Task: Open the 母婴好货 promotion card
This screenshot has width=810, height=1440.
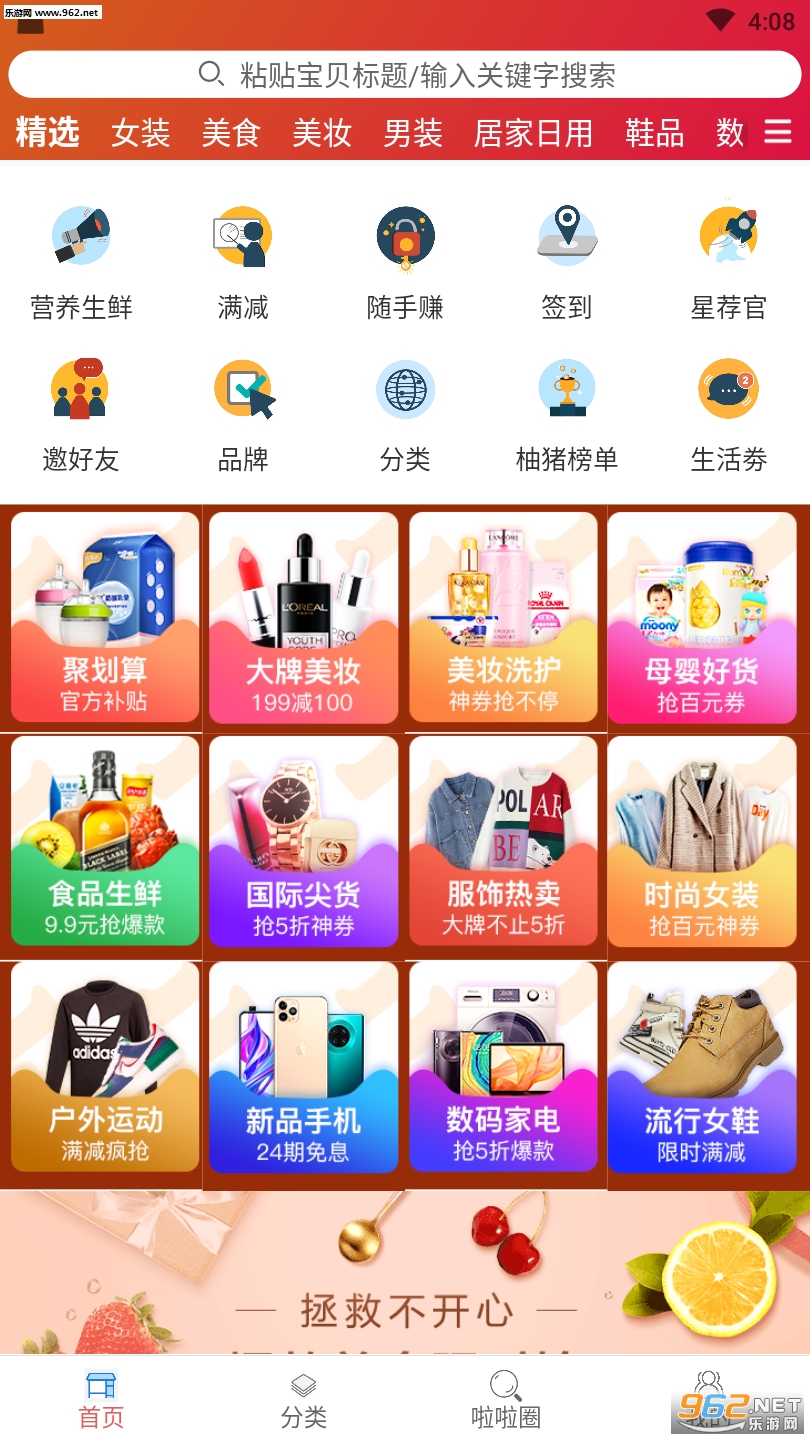Action: (701, 617)
